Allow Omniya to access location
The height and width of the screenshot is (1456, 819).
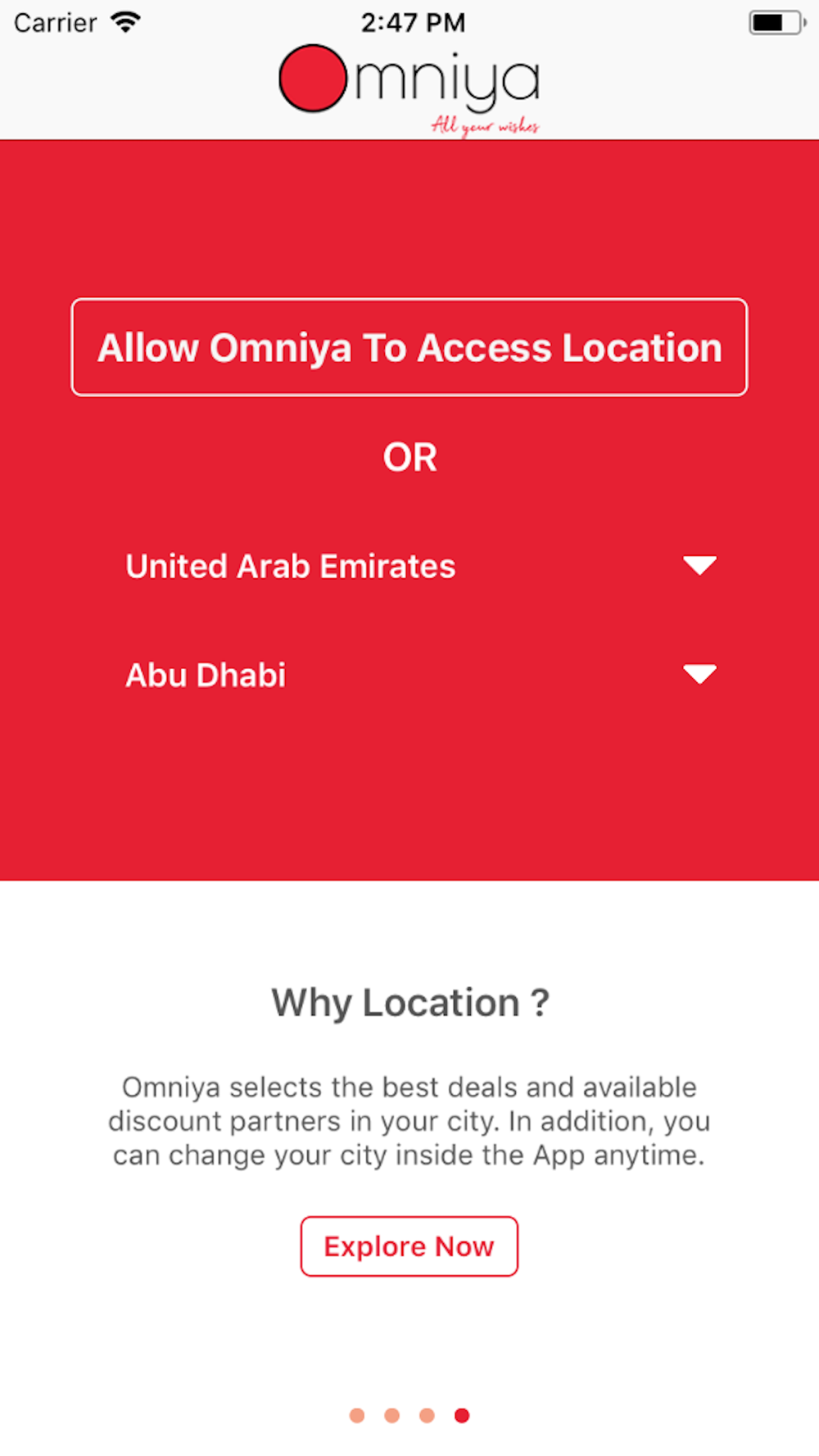[x=409, y=347]
